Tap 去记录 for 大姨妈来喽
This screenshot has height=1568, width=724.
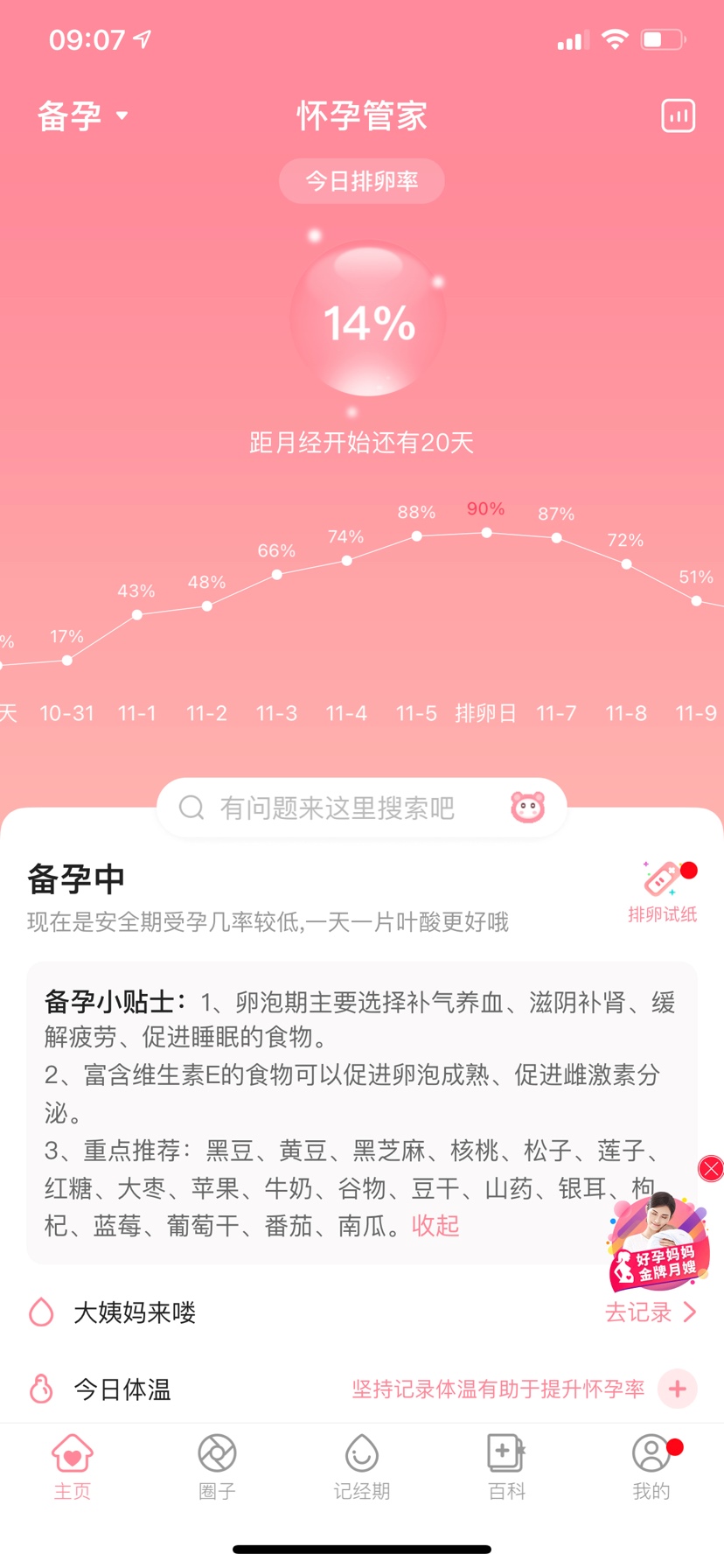[x=651, y=1312]
